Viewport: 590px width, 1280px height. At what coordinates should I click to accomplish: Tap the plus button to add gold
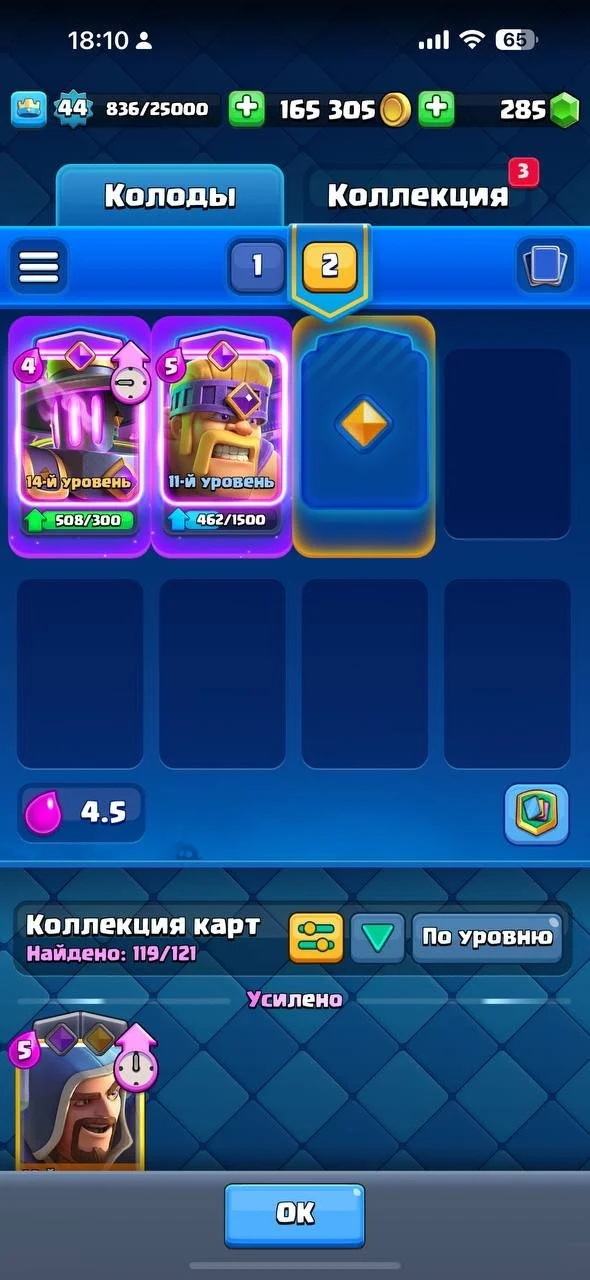[246, 109]
